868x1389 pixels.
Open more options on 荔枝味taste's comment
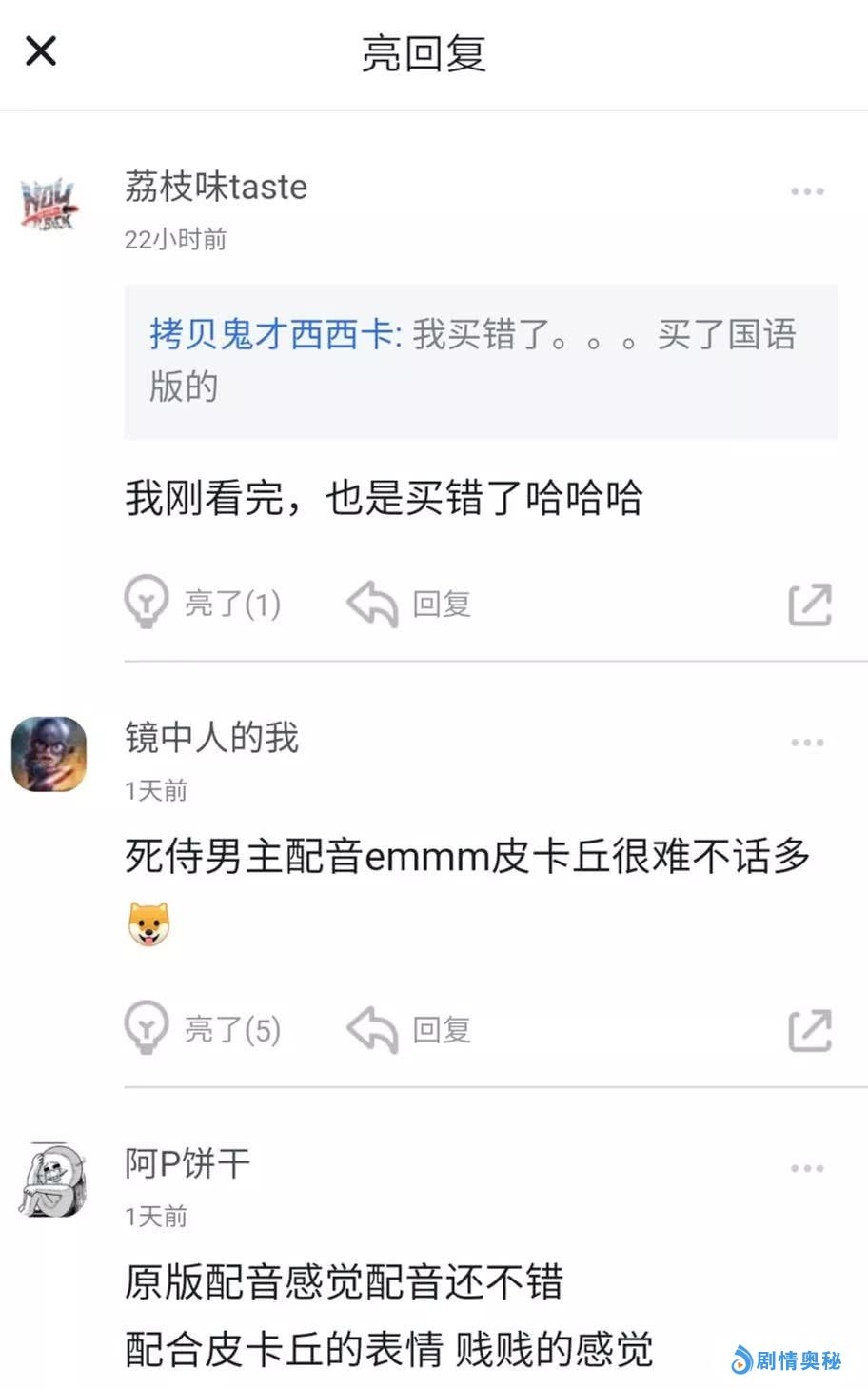pos(806,191)
